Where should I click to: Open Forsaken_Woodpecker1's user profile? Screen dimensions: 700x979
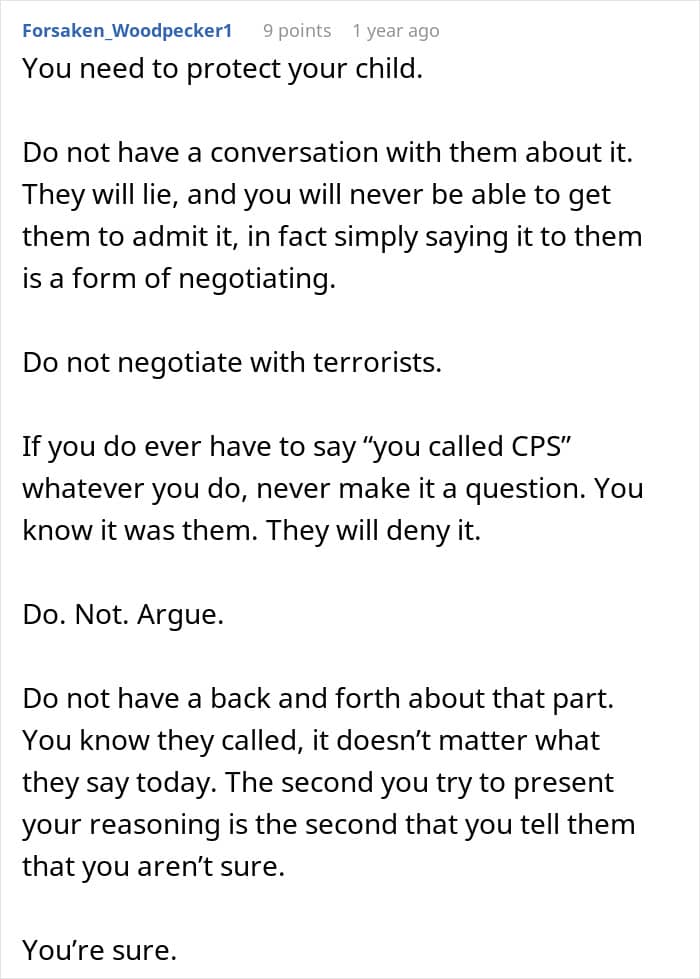127,31
